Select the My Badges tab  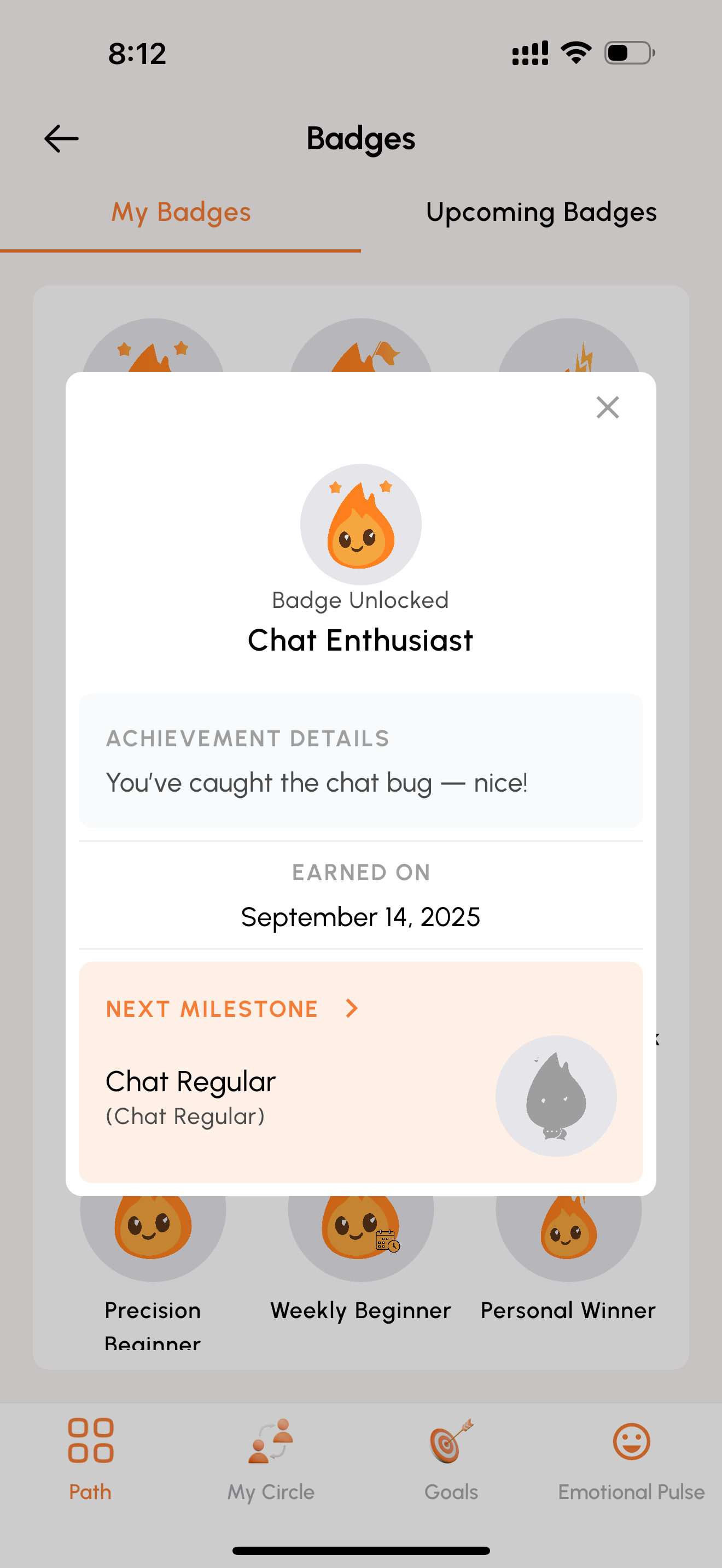point(180,212)
